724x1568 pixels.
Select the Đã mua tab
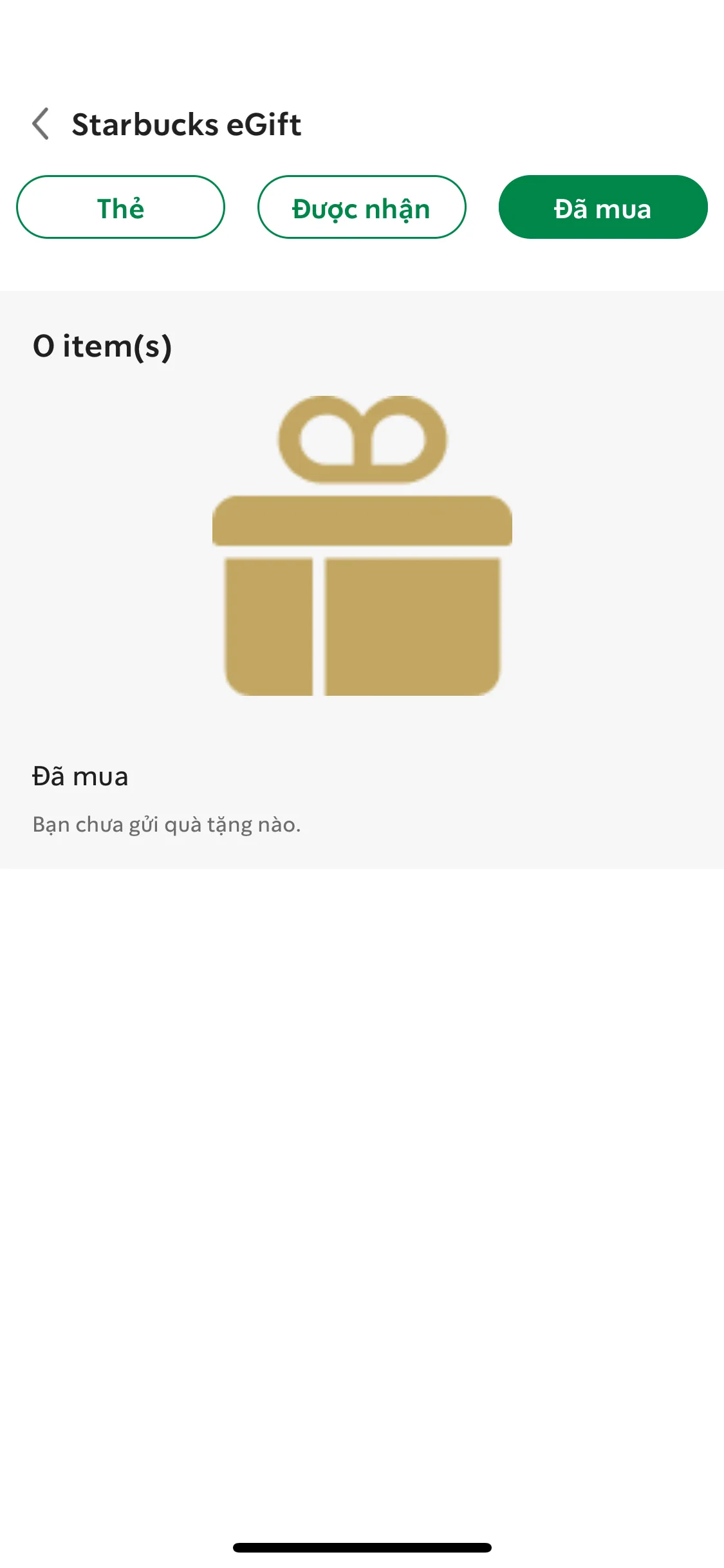click(602, 207)
